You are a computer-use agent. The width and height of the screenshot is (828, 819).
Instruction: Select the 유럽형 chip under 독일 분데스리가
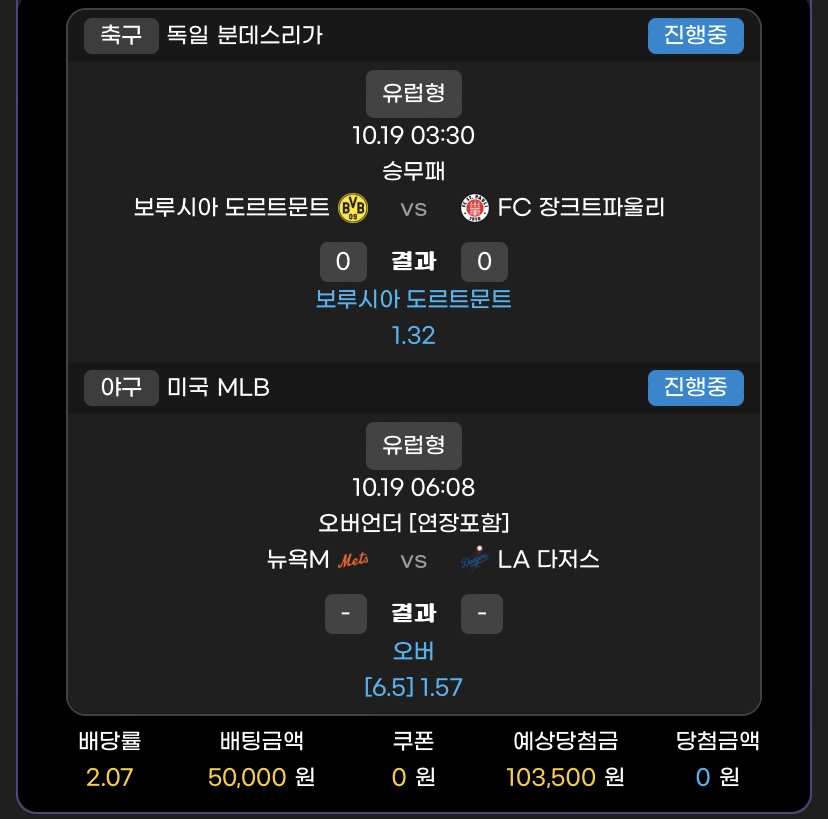pos(413,94)
